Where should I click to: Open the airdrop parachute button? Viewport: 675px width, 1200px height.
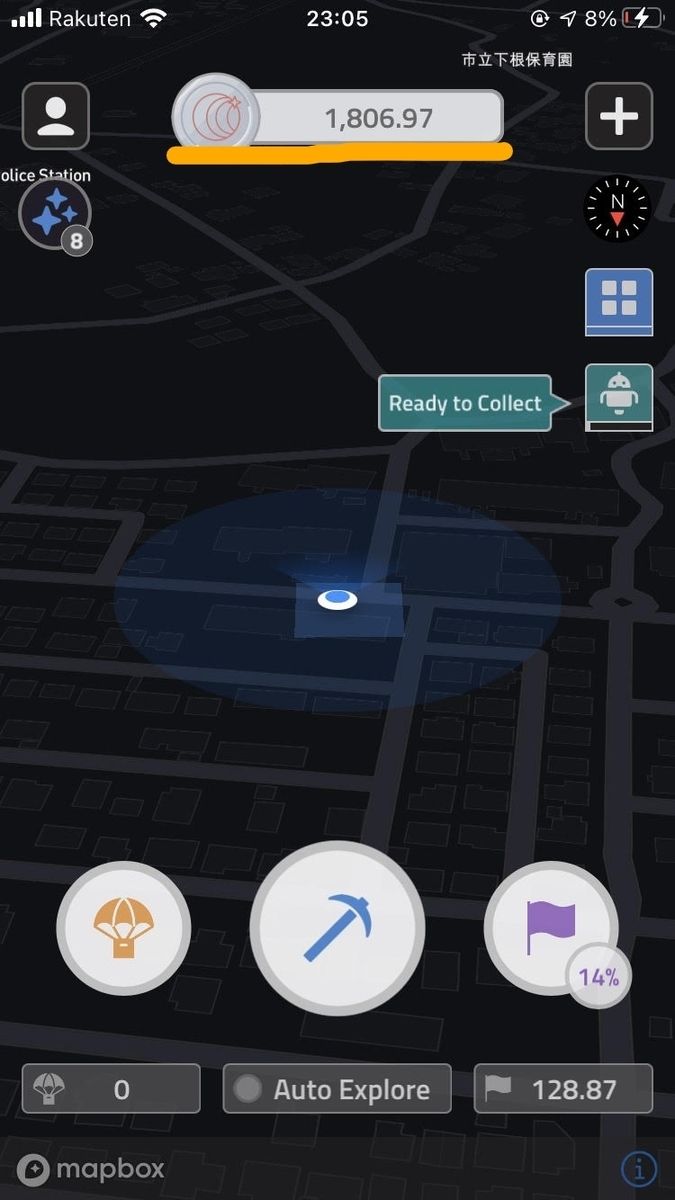click(x=123, y=929)
